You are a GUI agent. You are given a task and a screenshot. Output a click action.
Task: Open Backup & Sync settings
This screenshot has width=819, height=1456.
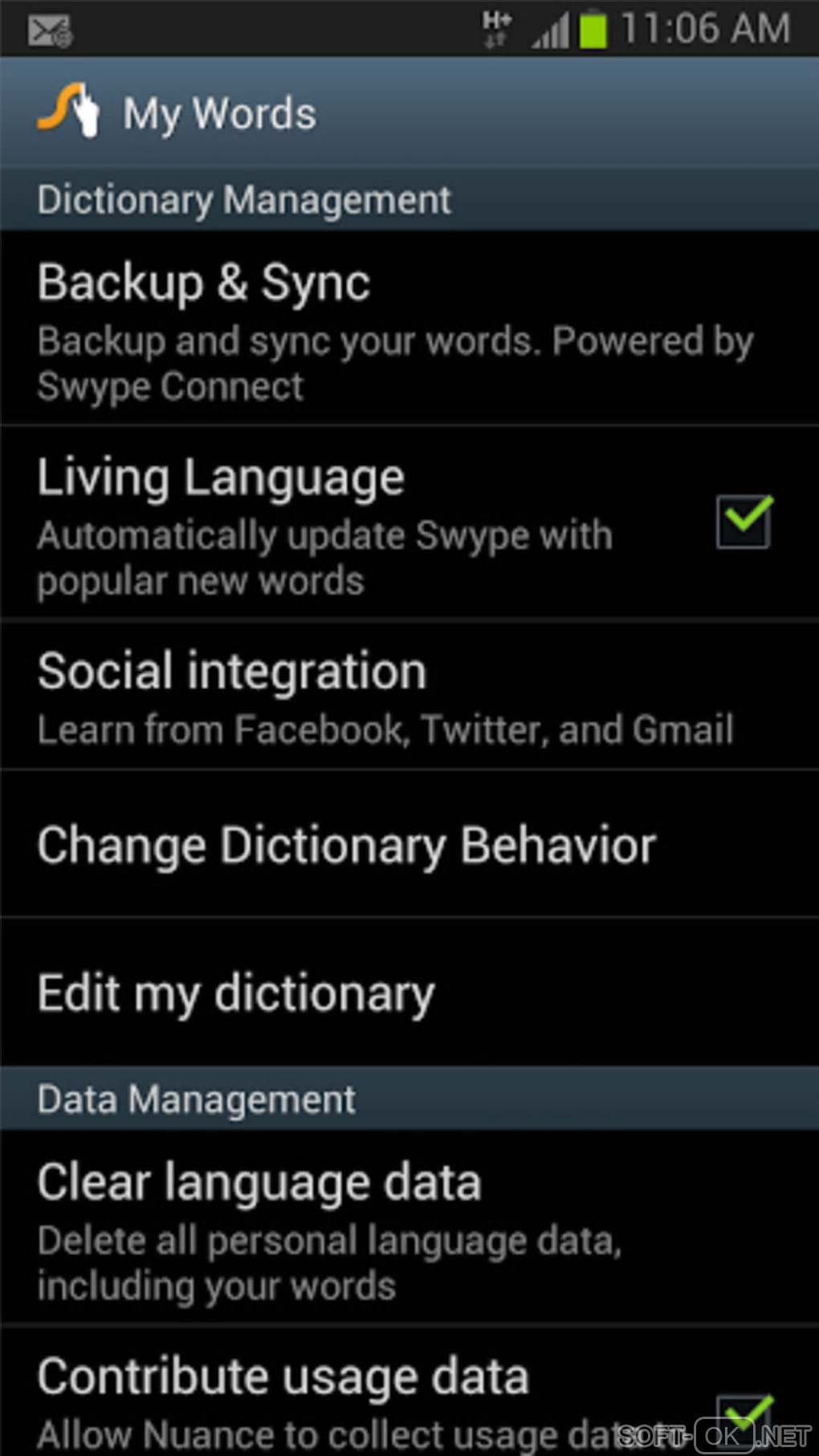pyautogui.click(x=393, y=329)
